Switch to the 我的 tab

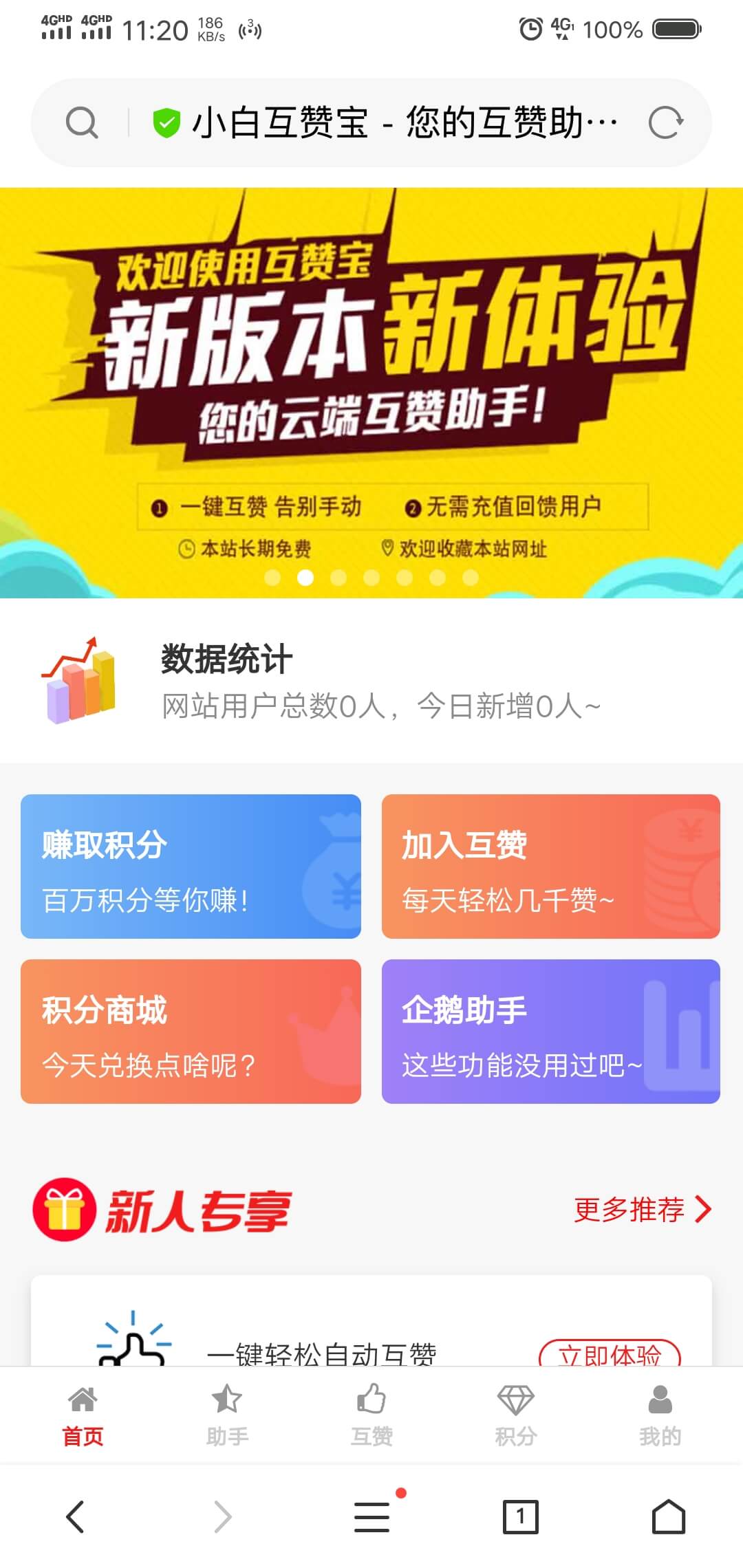pos(660,1415)
